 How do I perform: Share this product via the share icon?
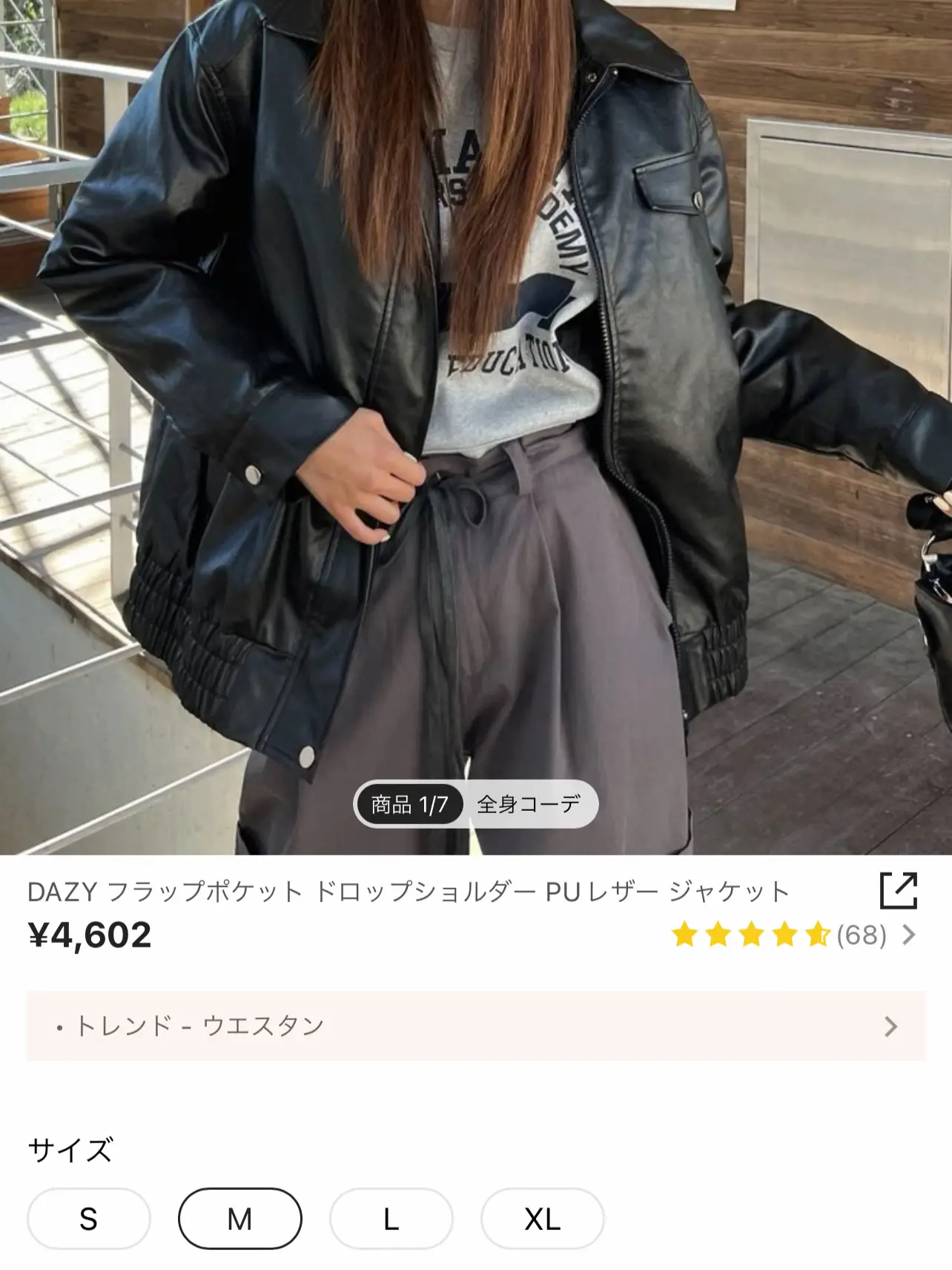(898, 890)
